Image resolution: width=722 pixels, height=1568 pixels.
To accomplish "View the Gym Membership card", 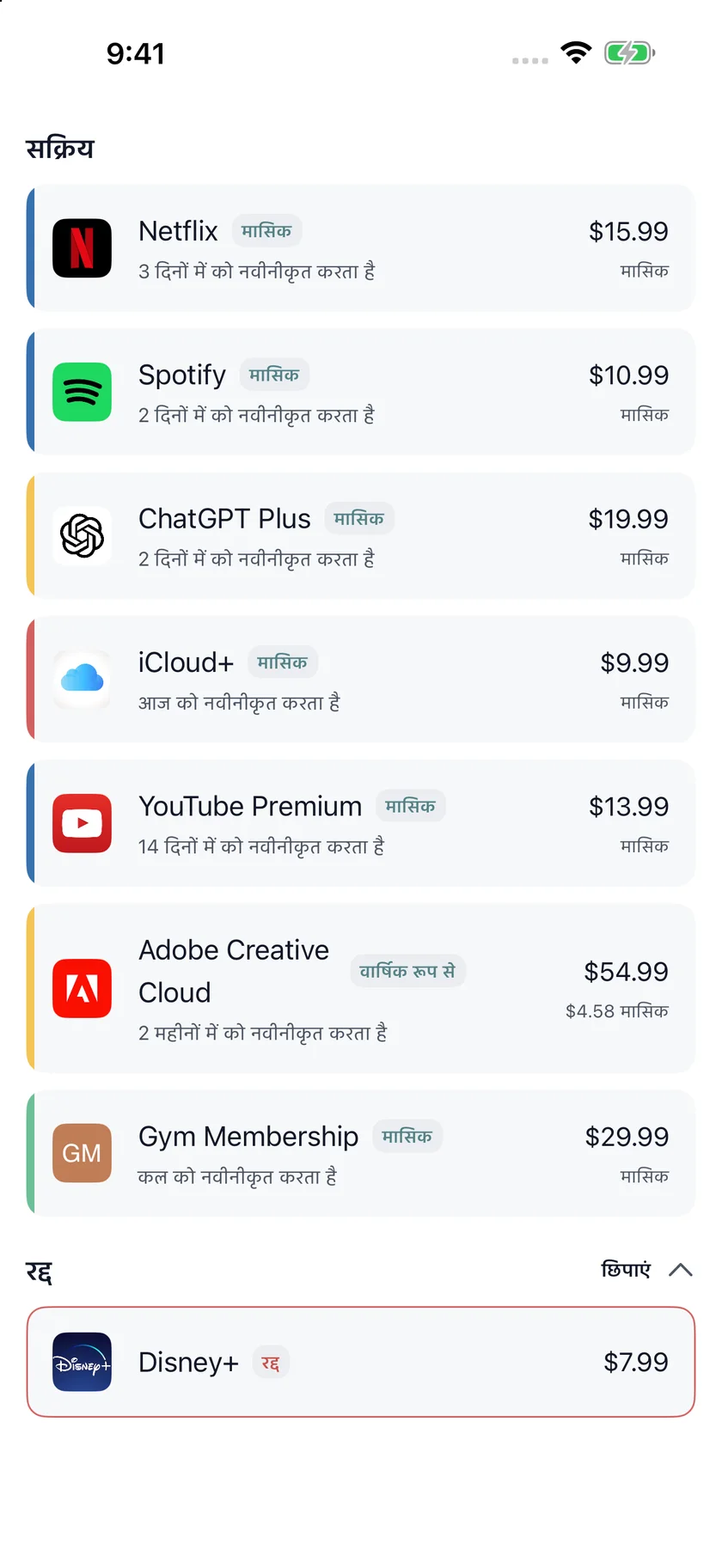I will [x=361, y=1153].
